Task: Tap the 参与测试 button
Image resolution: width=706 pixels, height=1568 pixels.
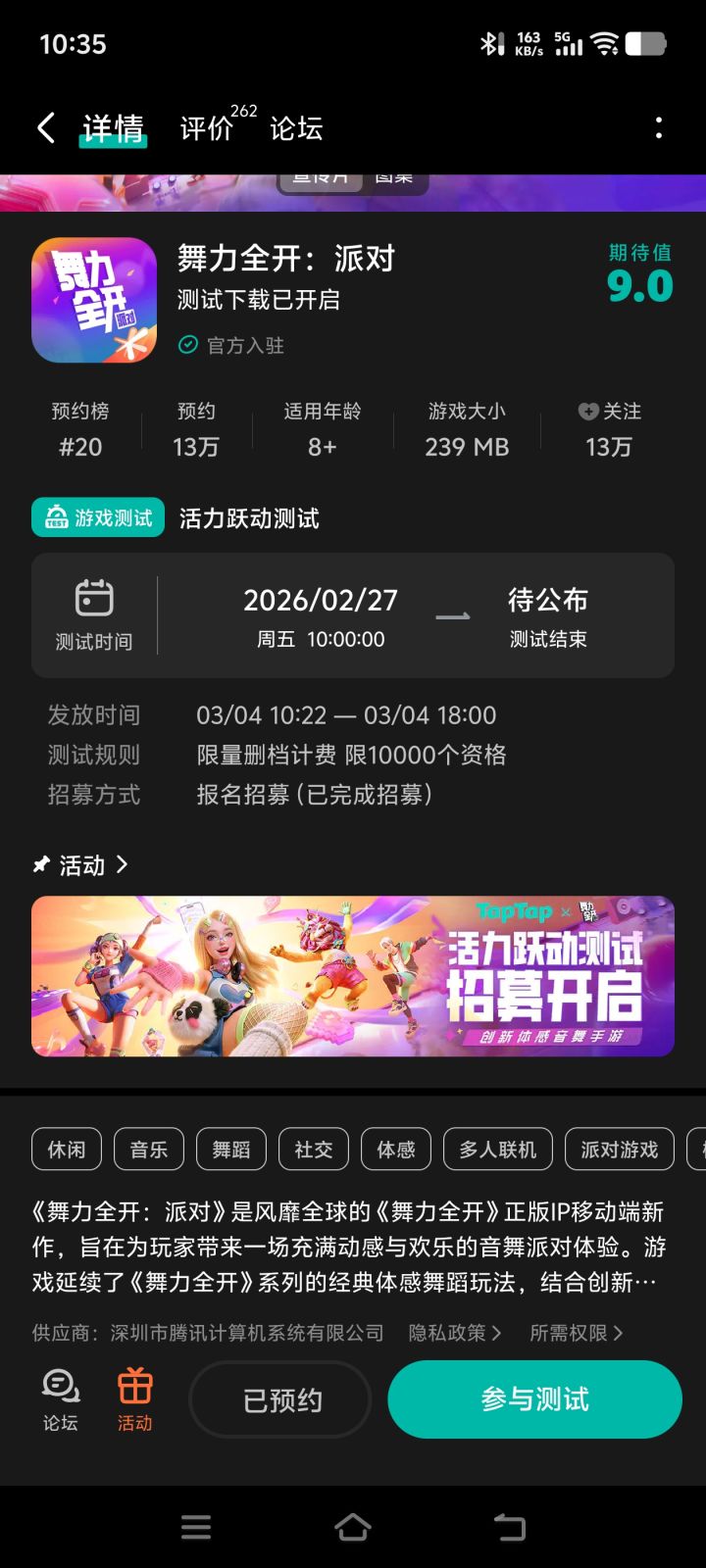Action: 534,1399
